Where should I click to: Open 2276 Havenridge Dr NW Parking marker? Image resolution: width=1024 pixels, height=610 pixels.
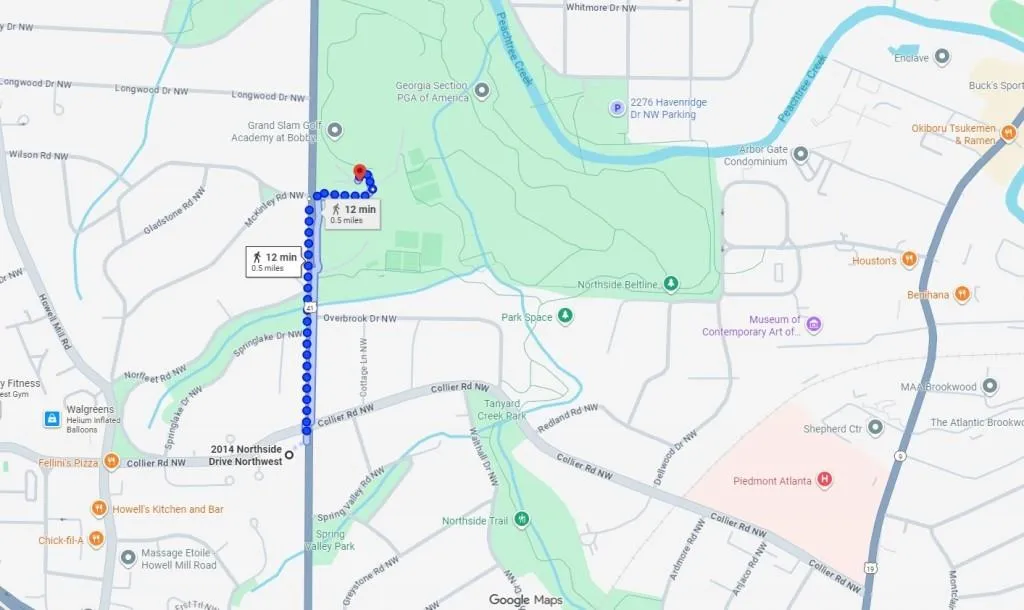617,108
